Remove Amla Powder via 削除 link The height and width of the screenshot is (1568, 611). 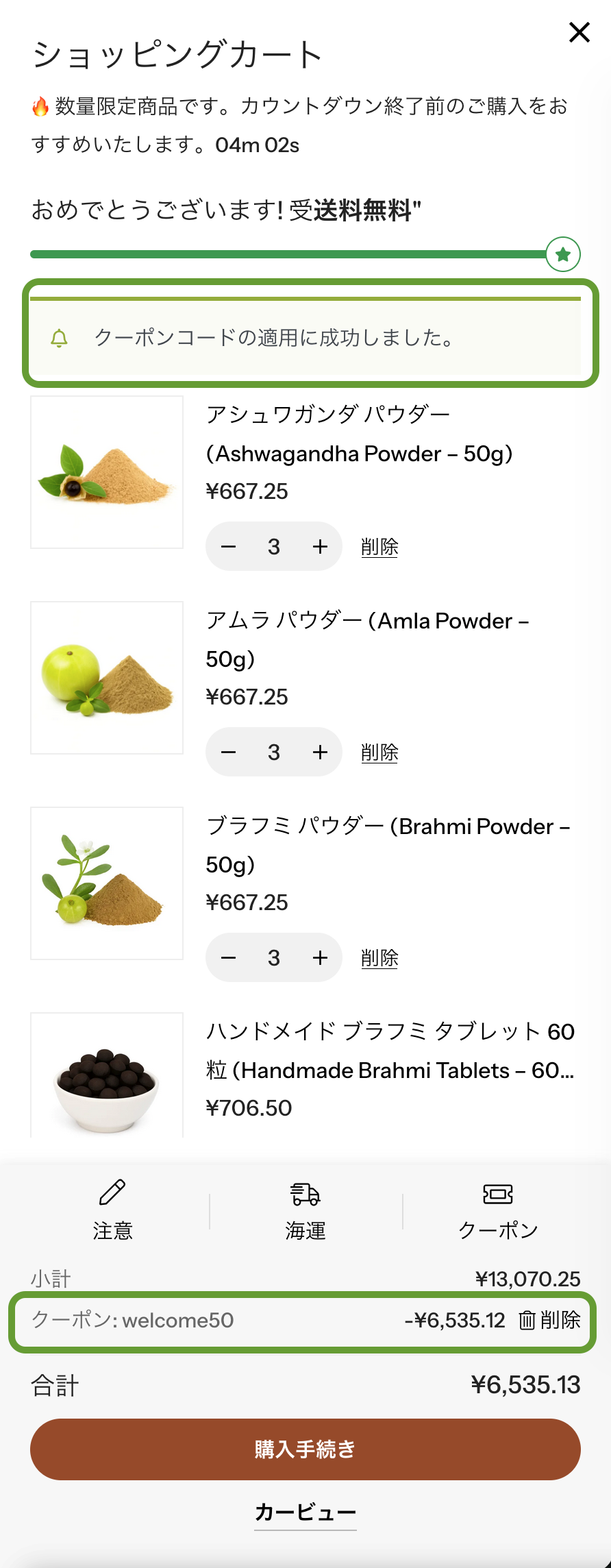pyautogui.click(x=379, y=752)
